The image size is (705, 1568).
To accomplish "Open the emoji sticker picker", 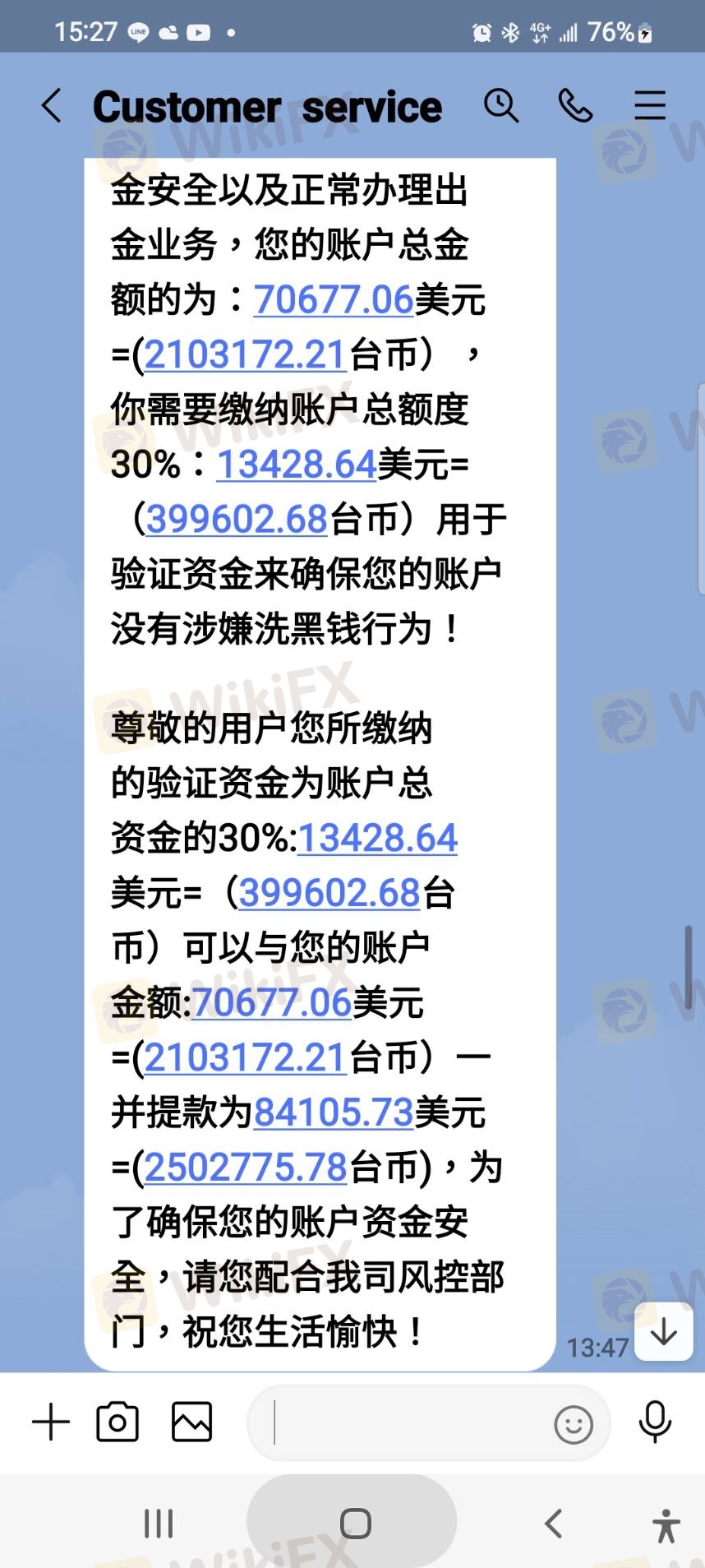I will pos(573,1424).
